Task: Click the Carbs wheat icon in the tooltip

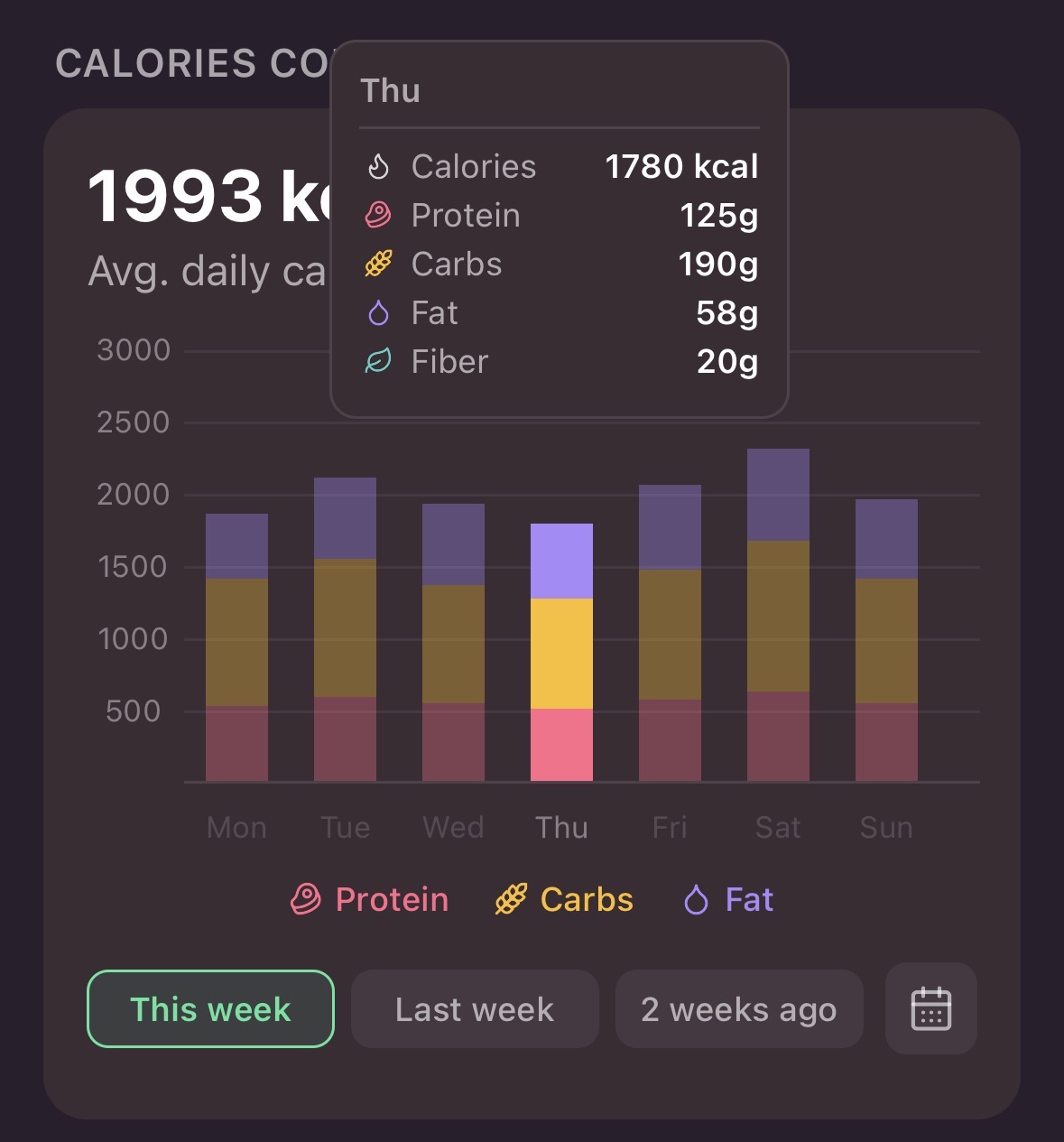Action: 380,264
